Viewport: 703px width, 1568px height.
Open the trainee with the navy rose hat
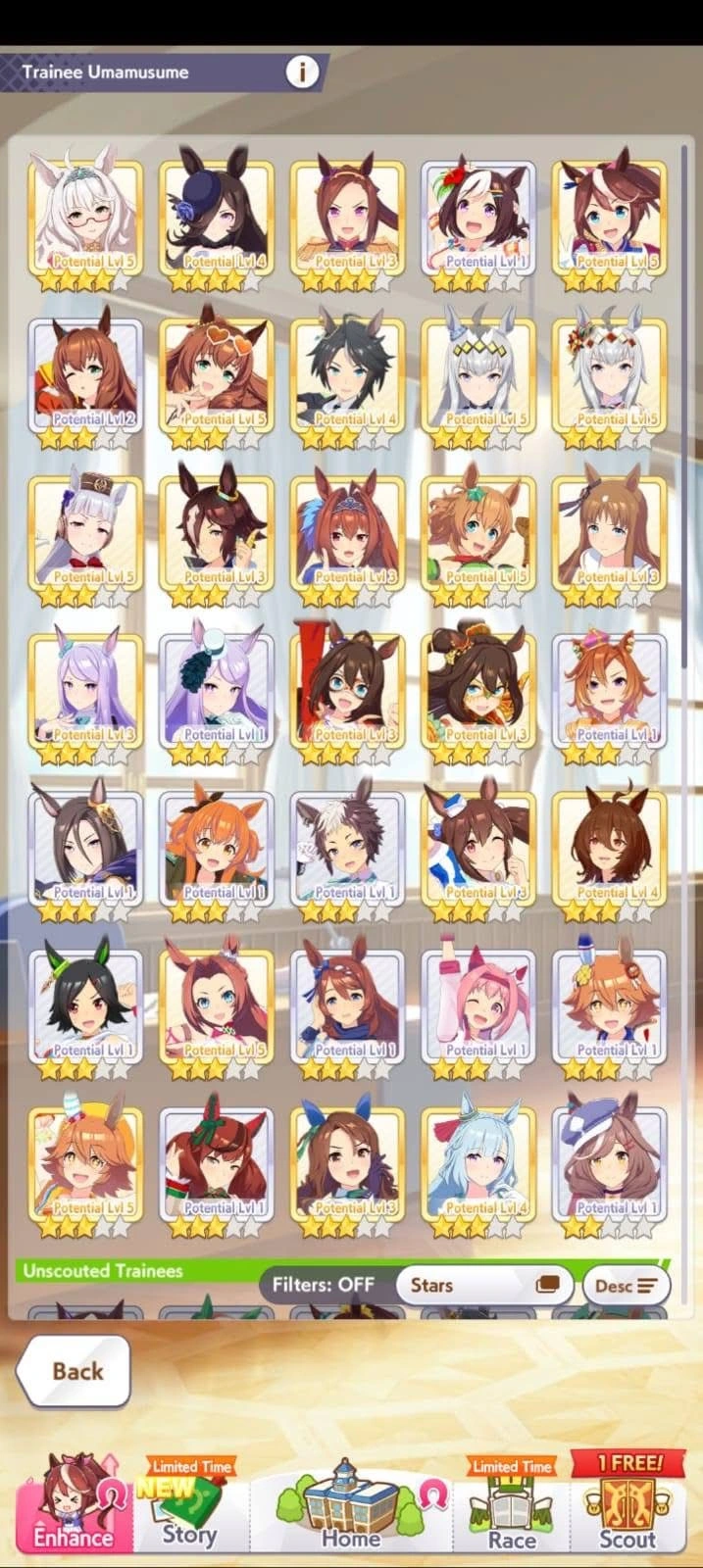coord(217,221)
